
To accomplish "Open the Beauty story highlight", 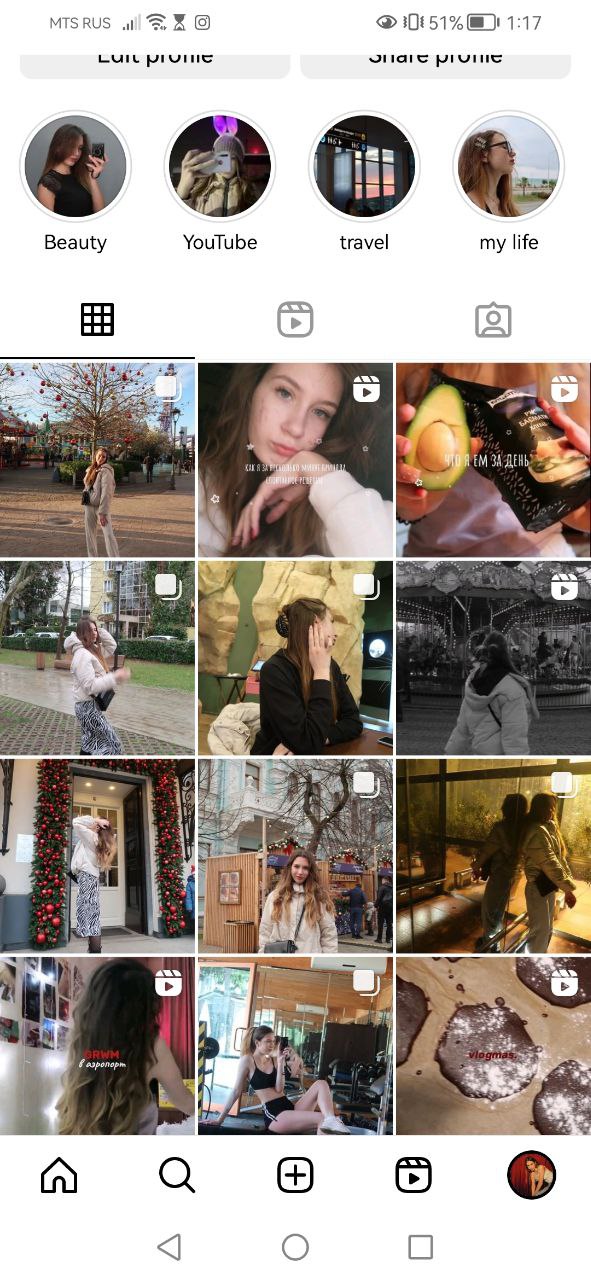I will pyautogui.click(x=76, y=166).
